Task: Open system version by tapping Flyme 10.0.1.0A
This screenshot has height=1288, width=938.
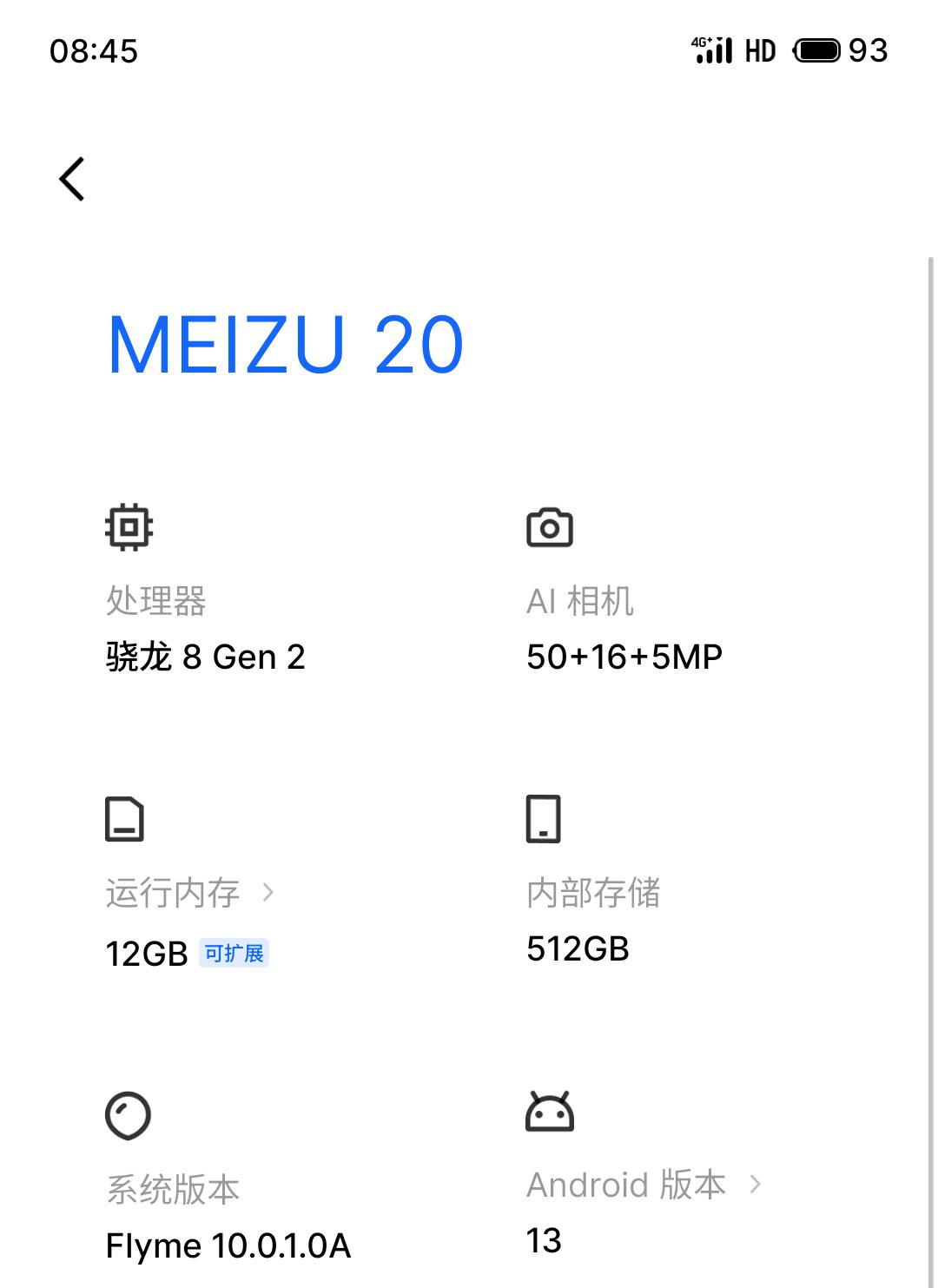Action: [229, 1245]
